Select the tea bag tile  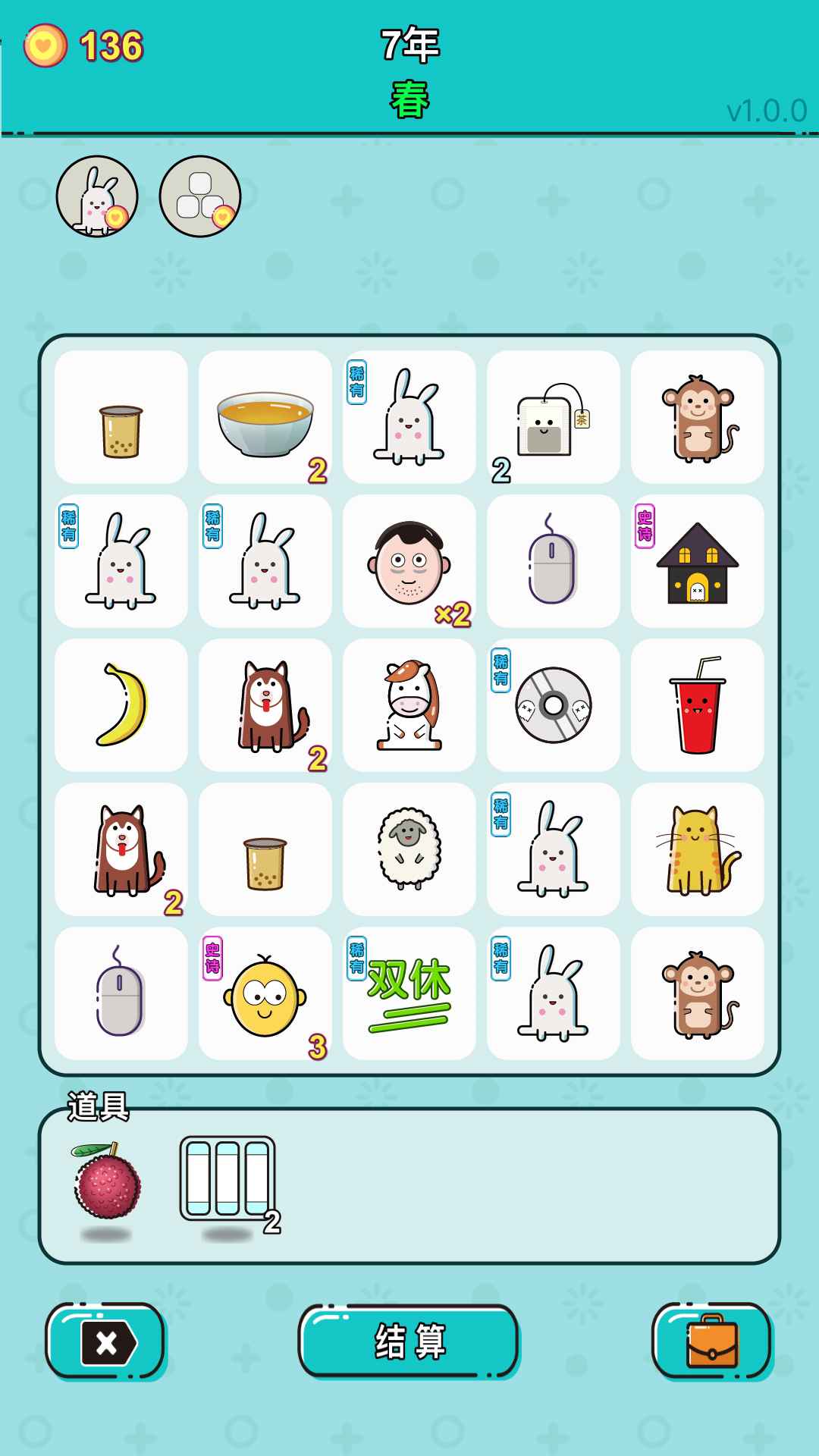pos(554,417)
